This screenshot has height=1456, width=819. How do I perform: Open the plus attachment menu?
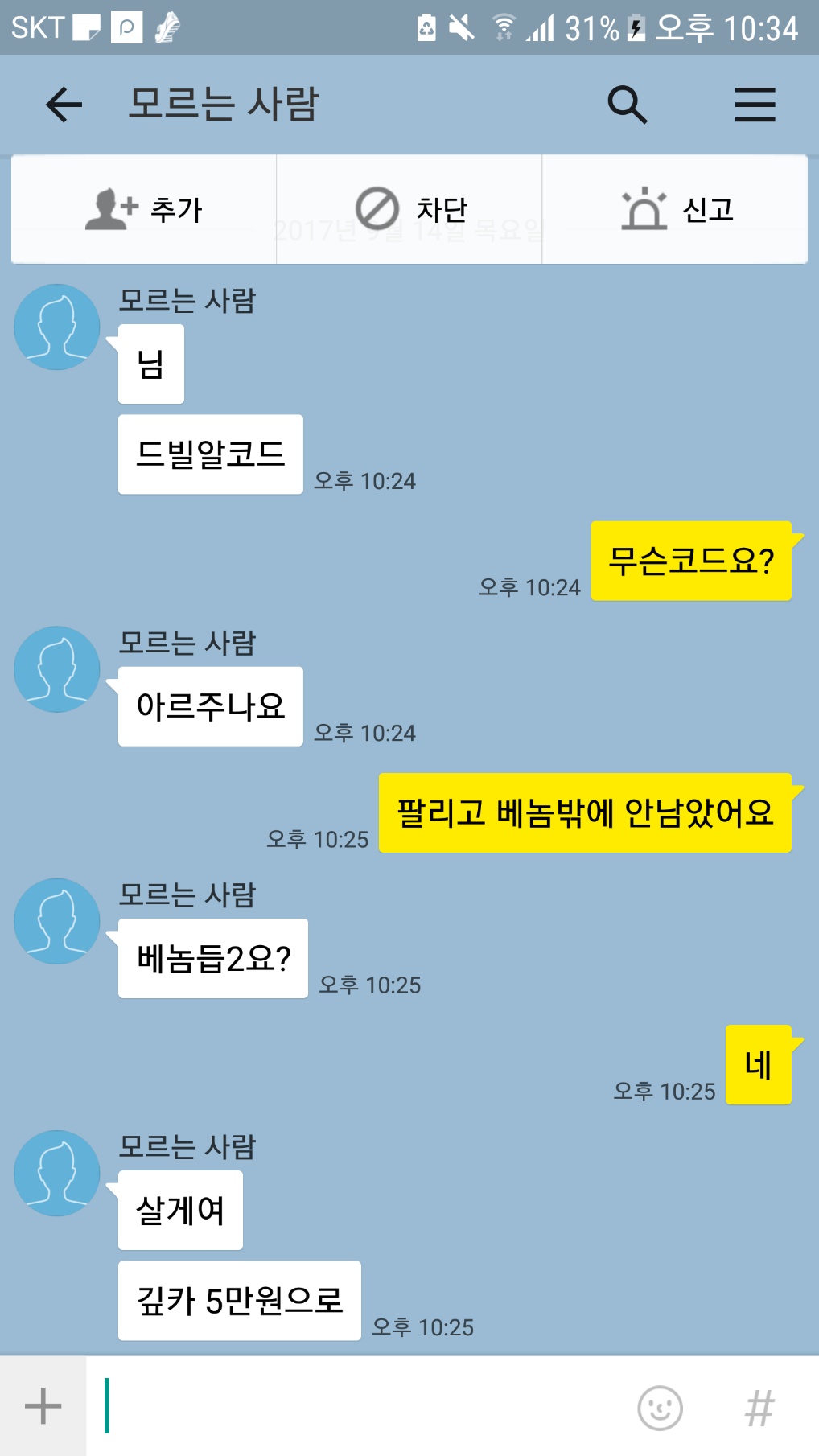click(43, 1406)
